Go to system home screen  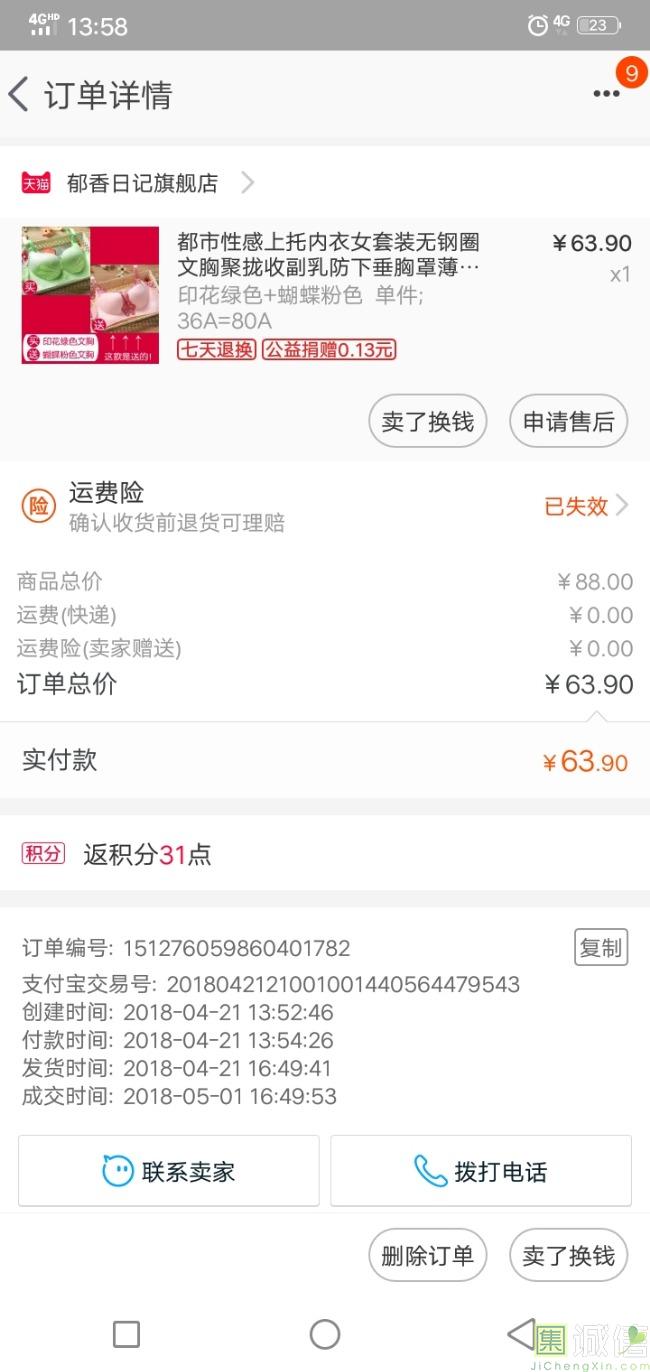(x=325, y=1334)
